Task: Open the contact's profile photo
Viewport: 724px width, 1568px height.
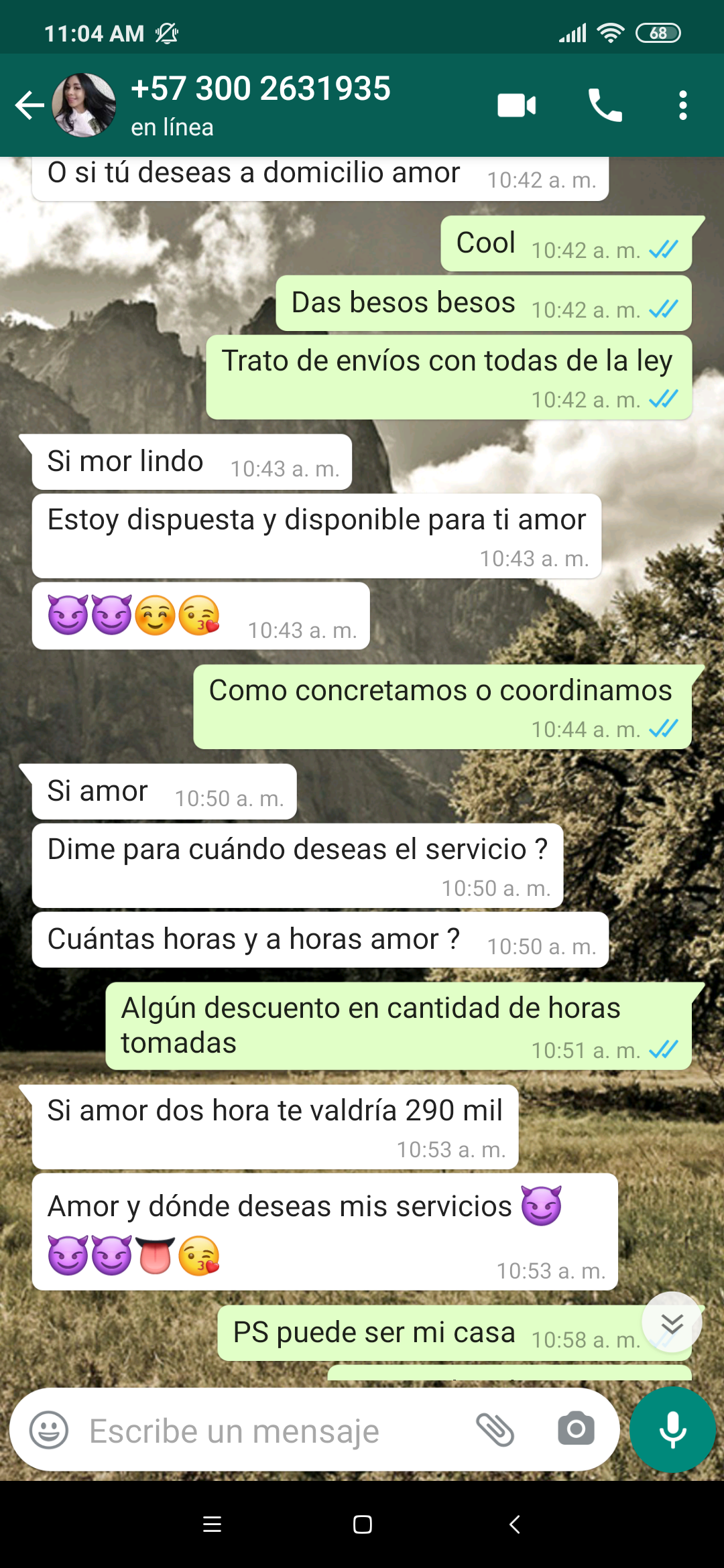Action: (84, 105)
